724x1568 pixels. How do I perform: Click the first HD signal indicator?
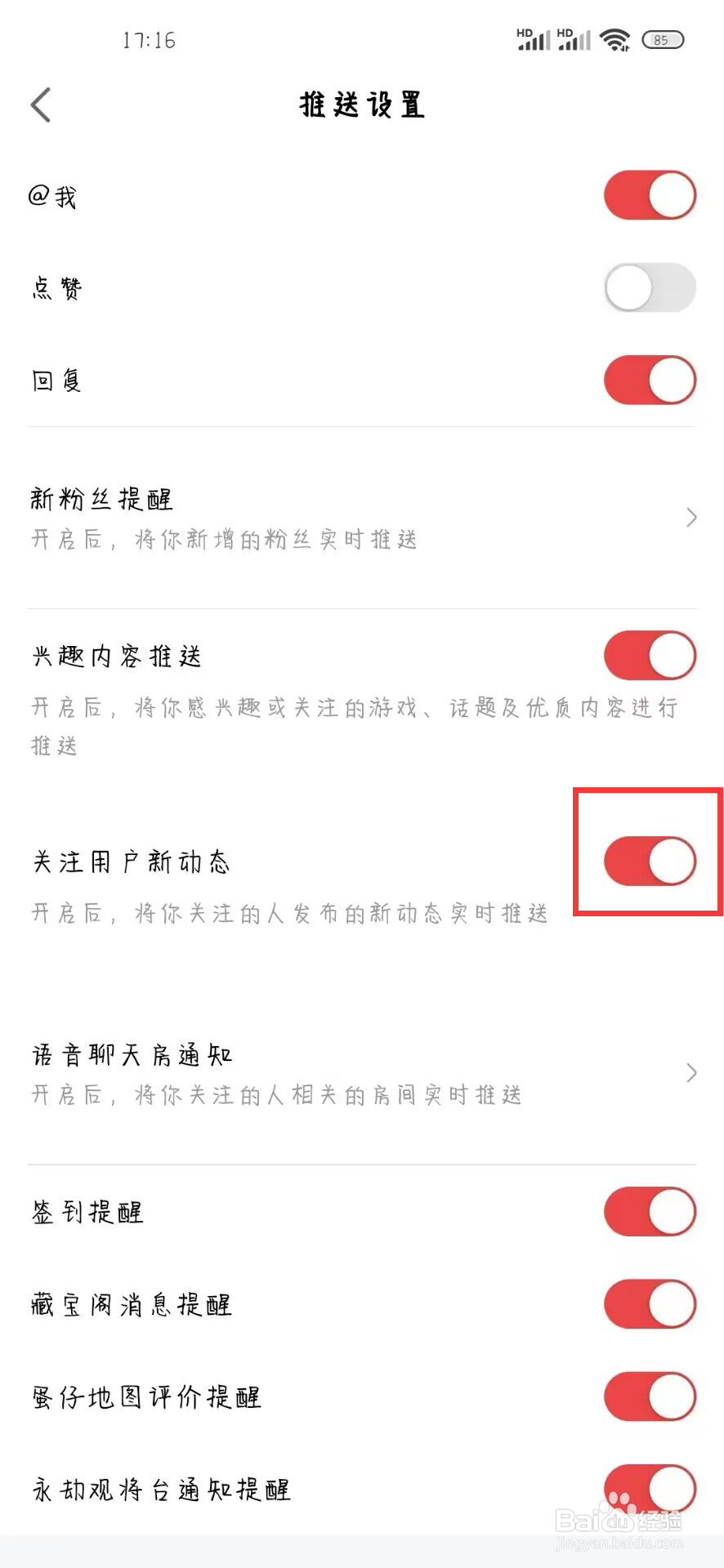click(530, 38)
